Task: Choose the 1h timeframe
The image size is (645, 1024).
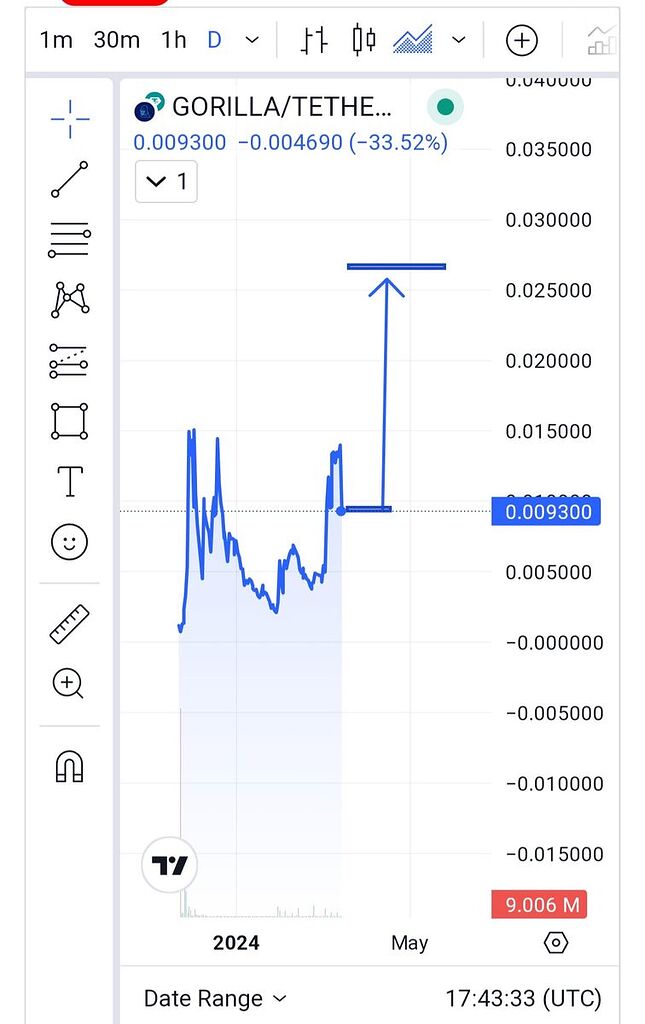Action: (174, 40)
